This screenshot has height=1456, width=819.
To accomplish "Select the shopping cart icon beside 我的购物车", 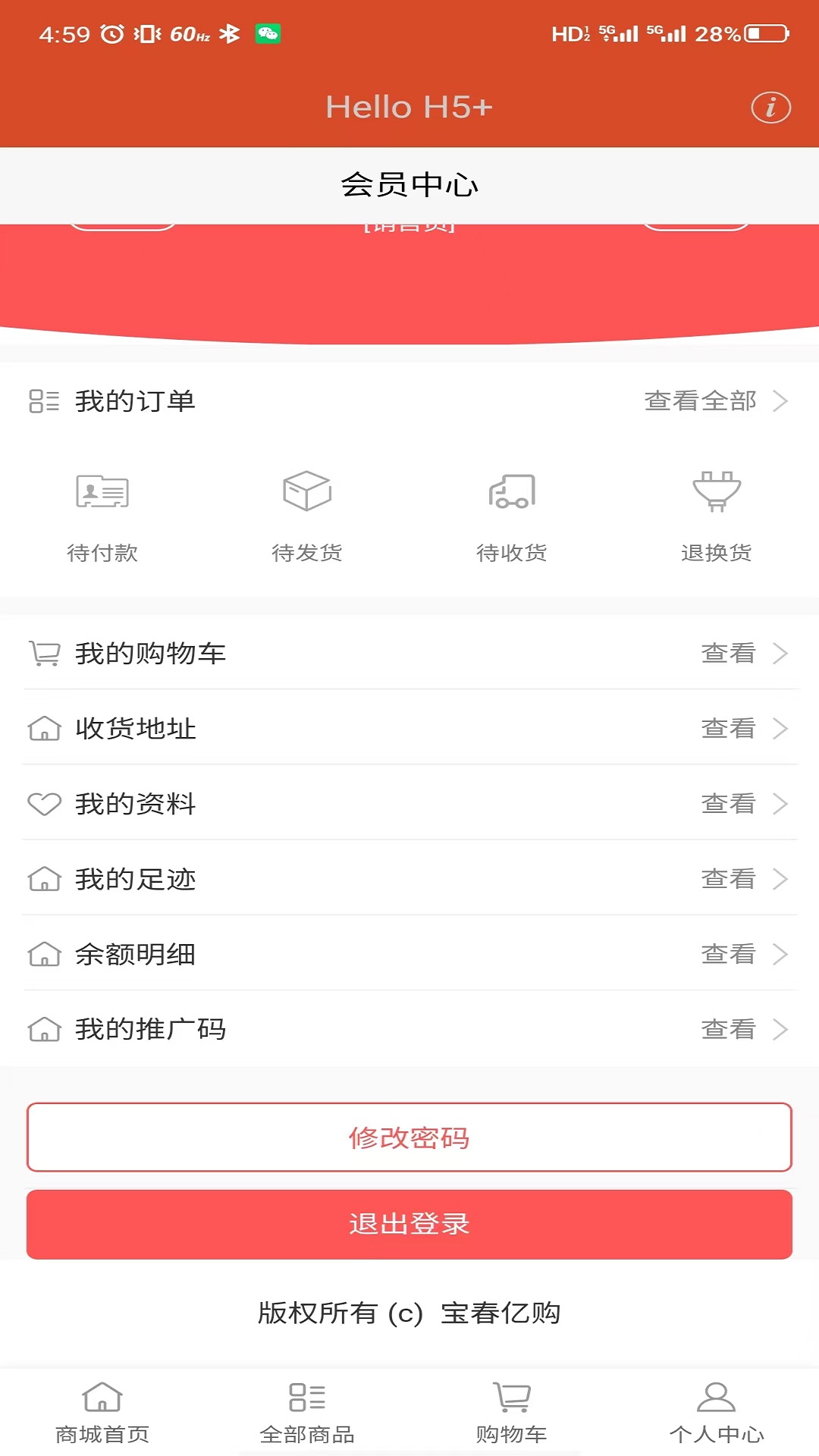I will (44, 652).
